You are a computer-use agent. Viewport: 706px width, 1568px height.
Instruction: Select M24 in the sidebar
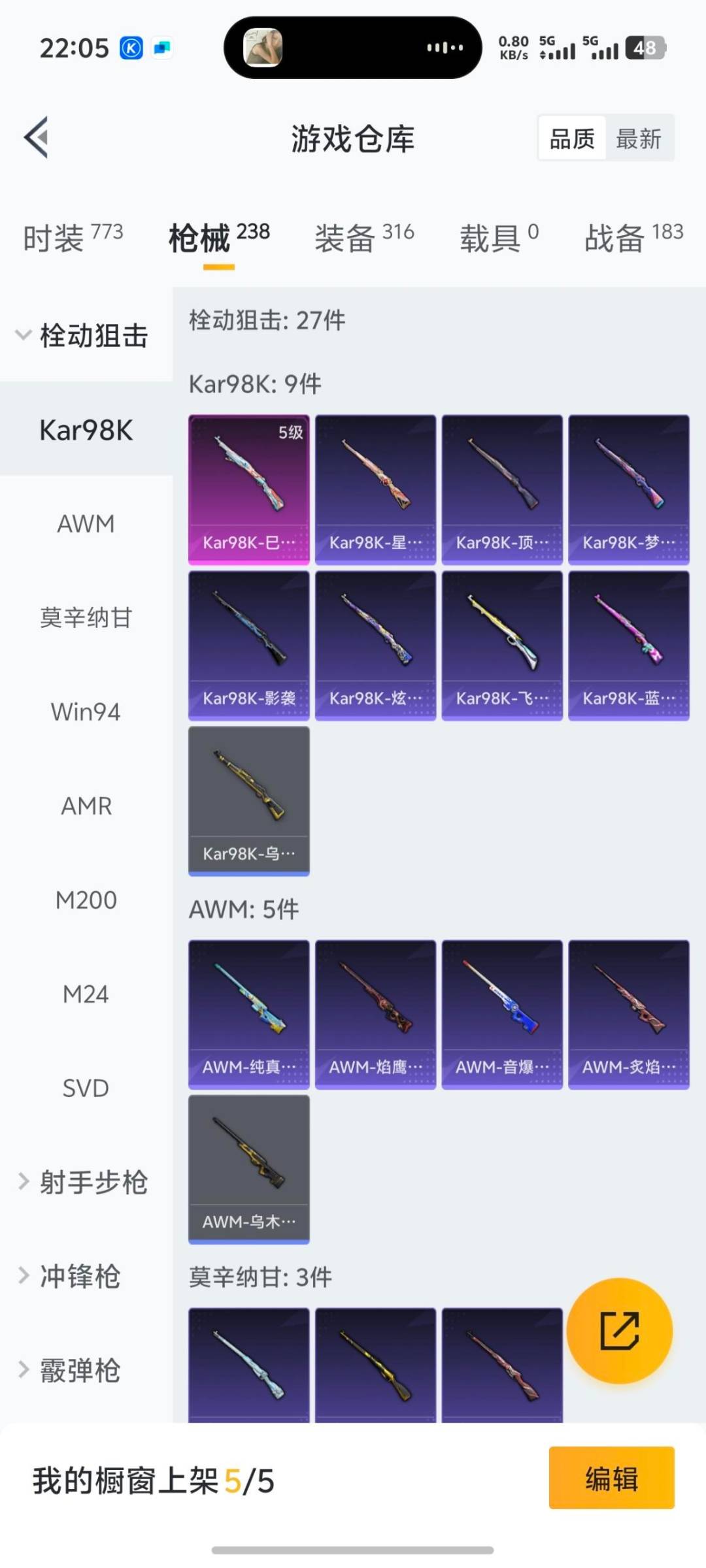pos(86,994)
